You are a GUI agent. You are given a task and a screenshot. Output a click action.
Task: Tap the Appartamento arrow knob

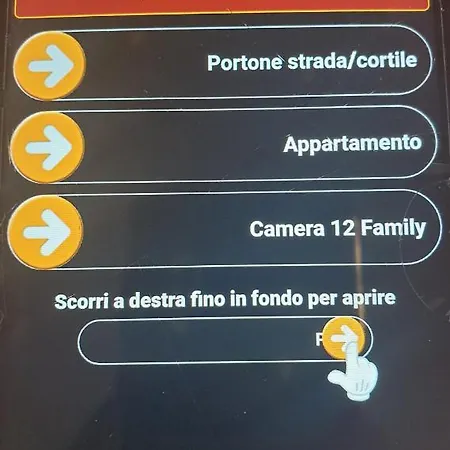[x=48, y=148]
